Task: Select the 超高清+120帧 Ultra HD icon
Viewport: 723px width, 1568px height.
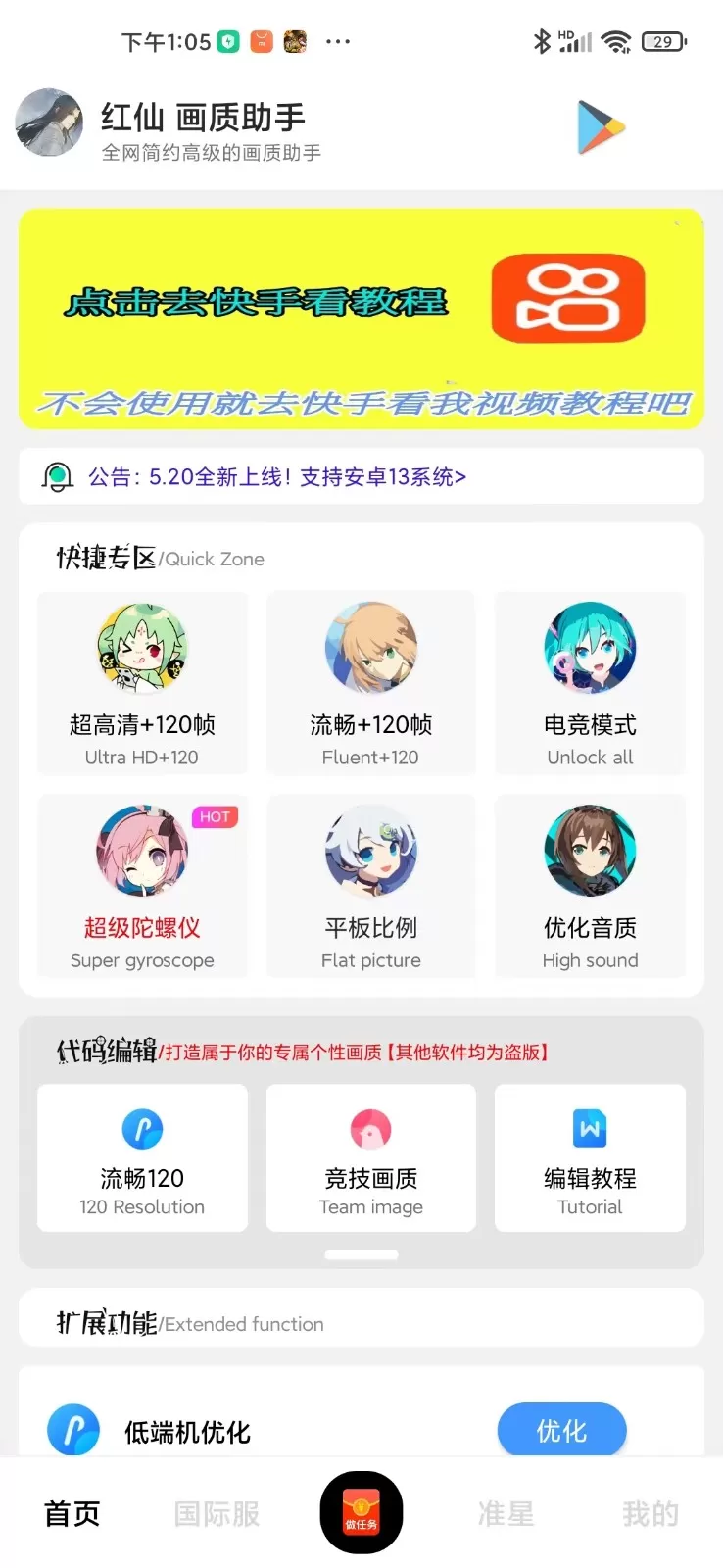Action: (x=141, y=647)
